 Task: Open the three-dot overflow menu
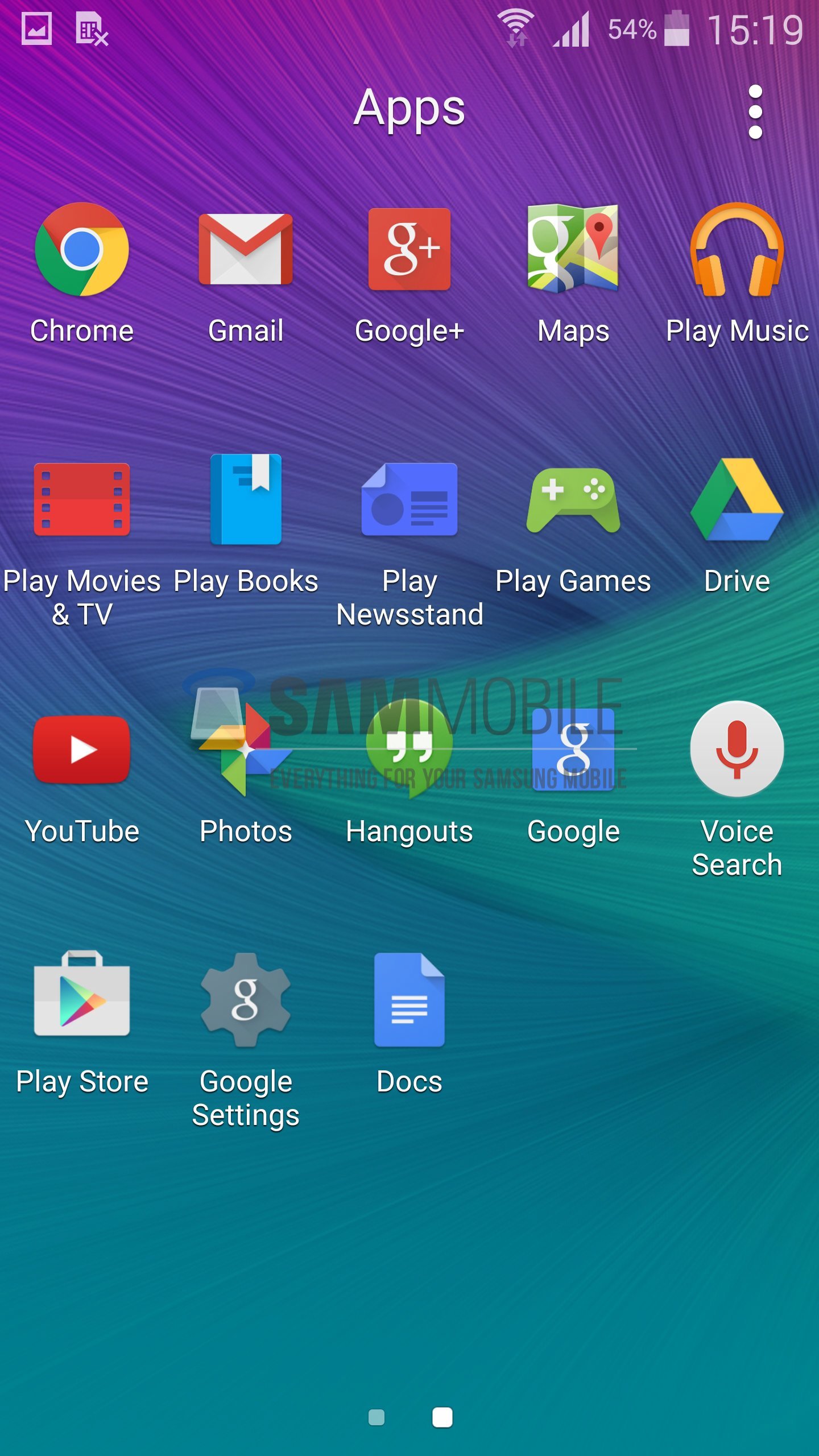[x=755, y=112]
